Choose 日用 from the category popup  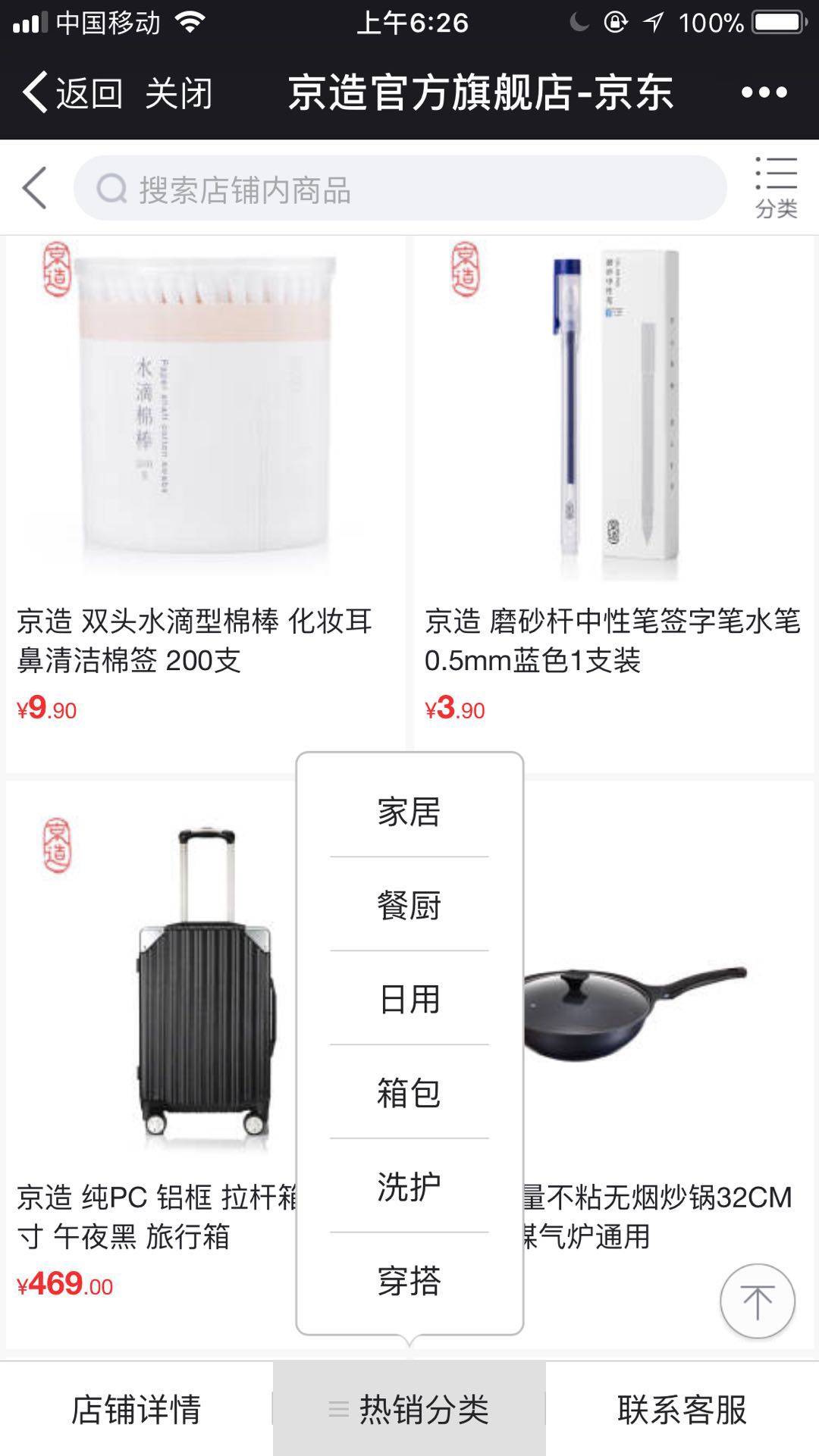click(409, 999)
